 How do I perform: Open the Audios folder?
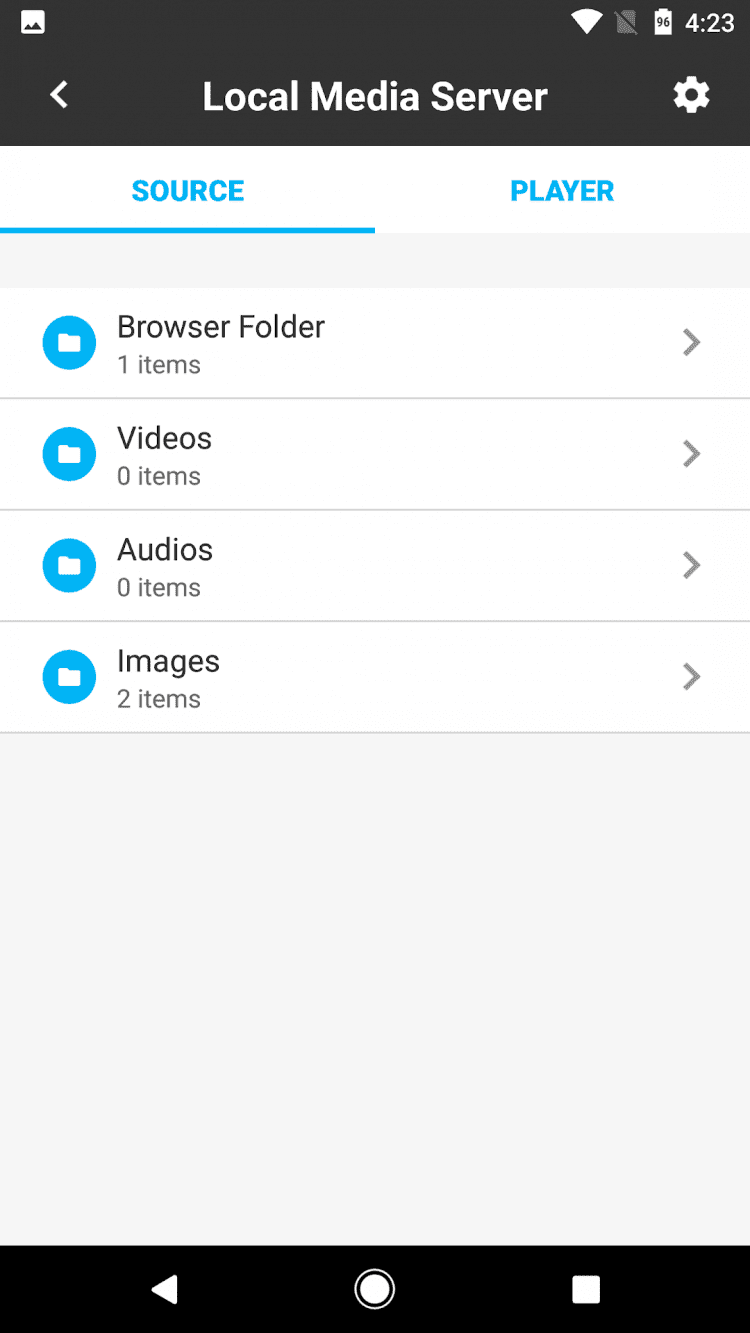click(x=375, y=566)
